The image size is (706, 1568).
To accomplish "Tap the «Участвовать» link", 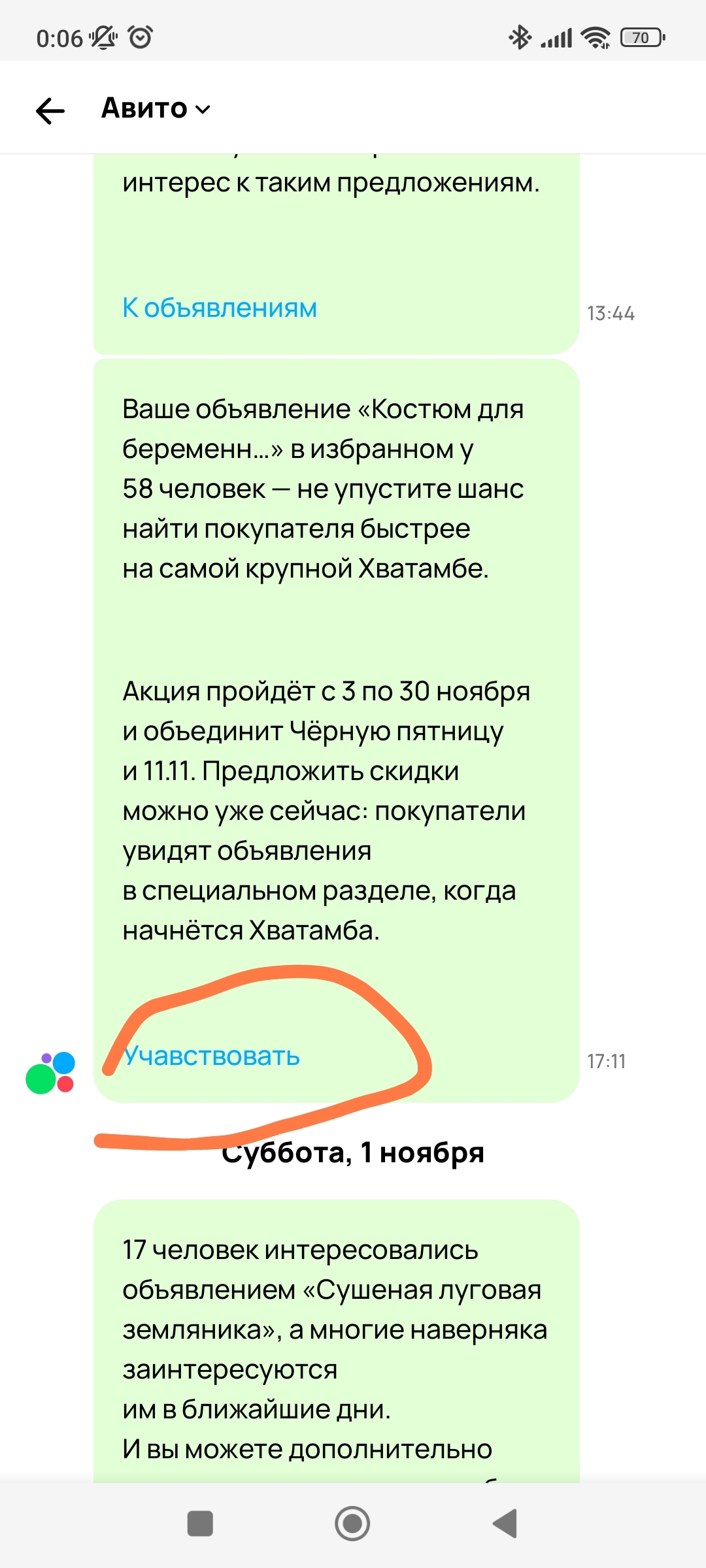I will tap(212, 1056).
